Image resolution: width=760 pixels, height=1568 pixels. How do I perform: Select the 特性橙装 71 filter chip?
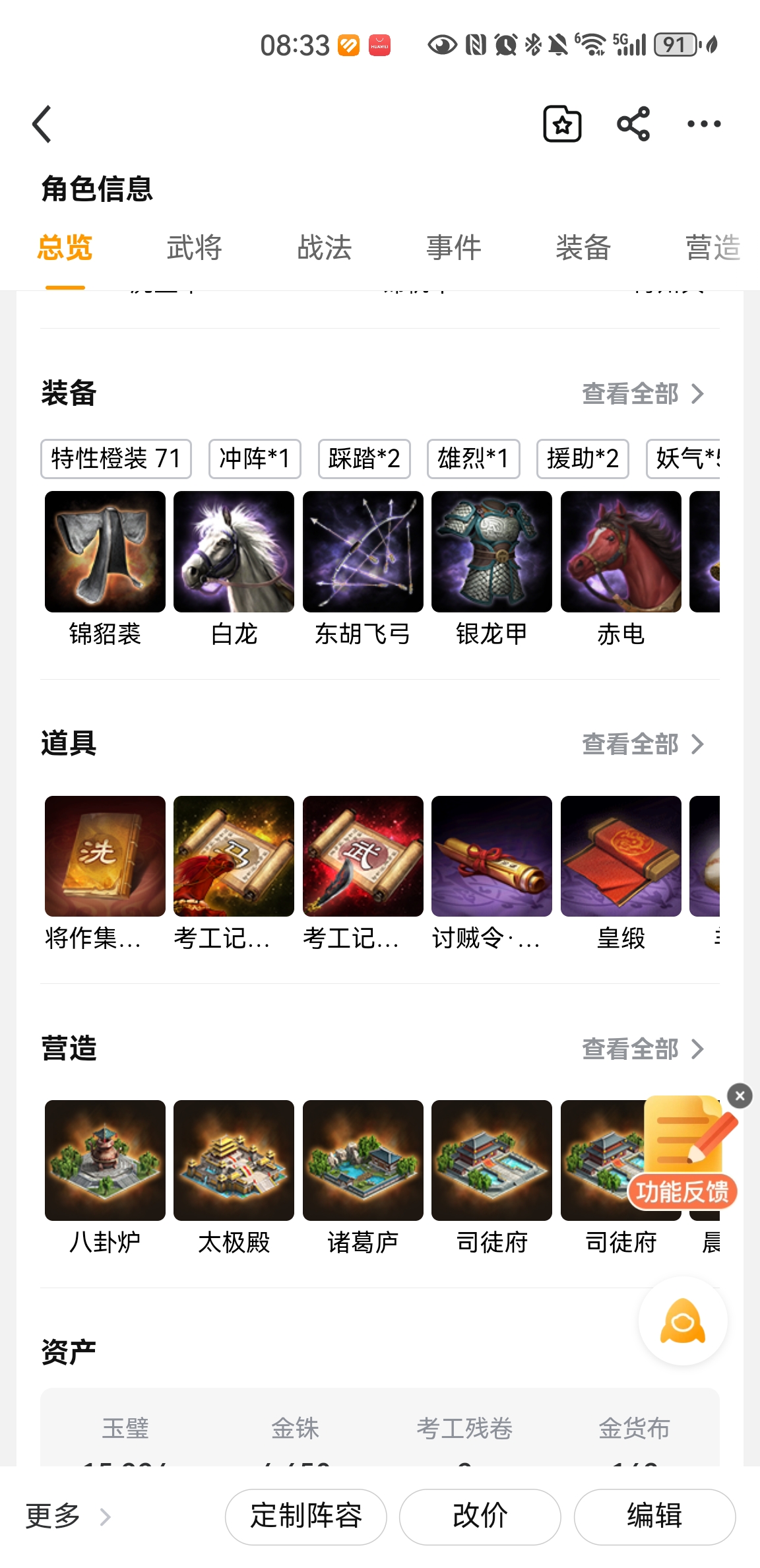pyautogui.click(x=116, y=459)
